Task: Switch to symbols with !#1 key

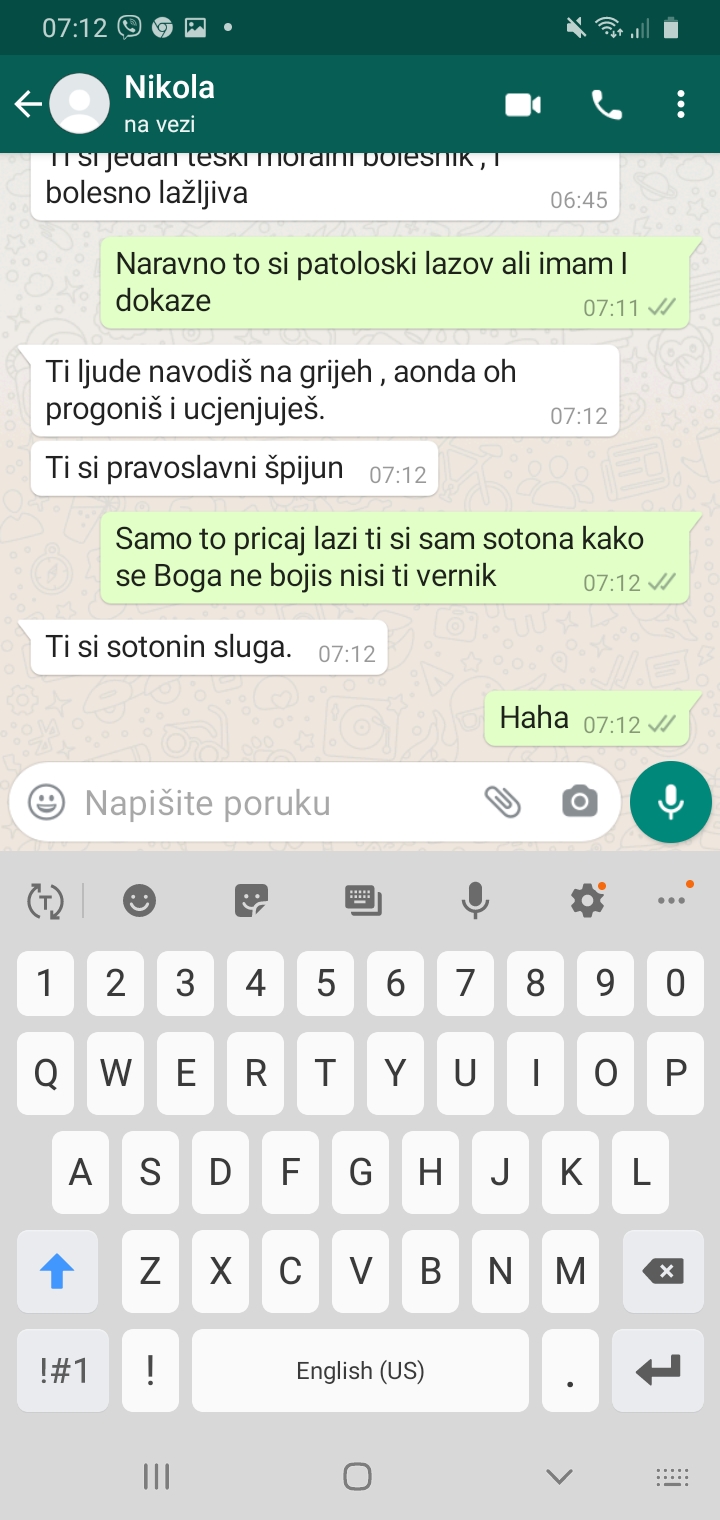Action: pos(63,1370)
